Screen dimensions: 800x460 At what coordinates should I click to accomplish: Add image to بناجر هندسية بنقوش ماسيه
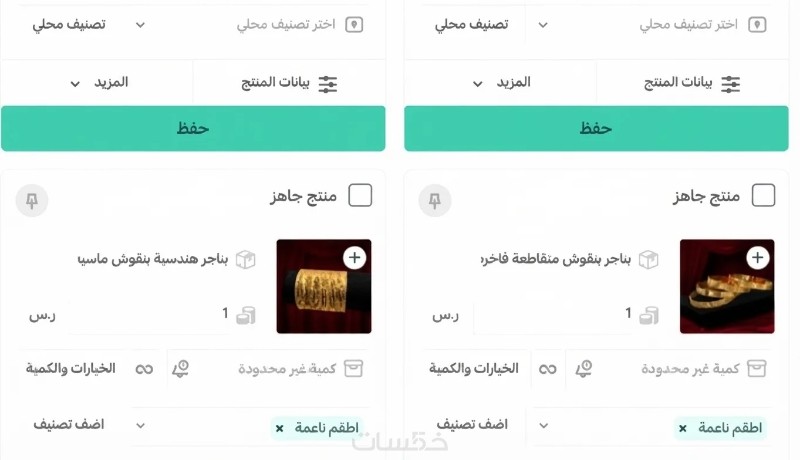355,258
